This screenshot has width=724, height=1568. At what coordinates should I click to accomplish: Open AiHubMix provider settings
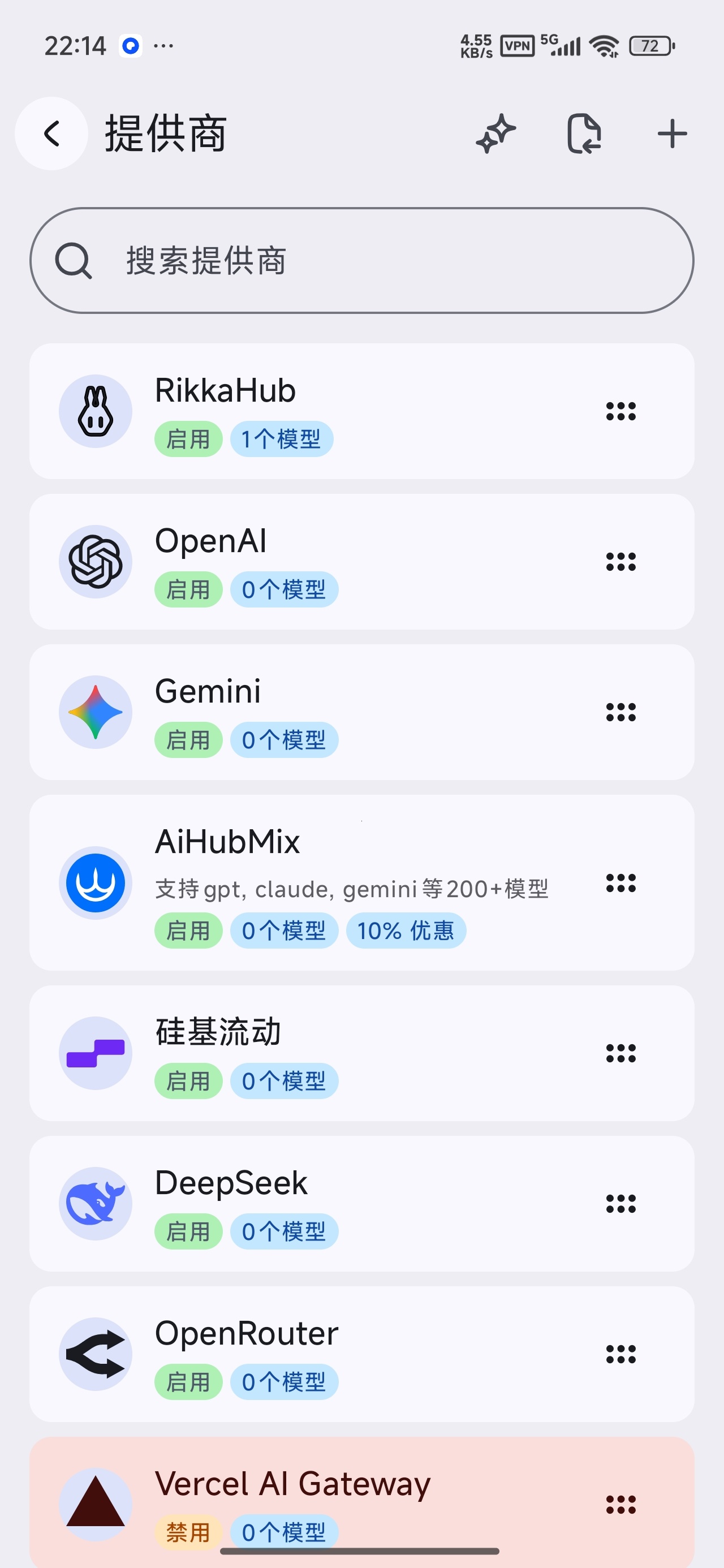[361, 882]
